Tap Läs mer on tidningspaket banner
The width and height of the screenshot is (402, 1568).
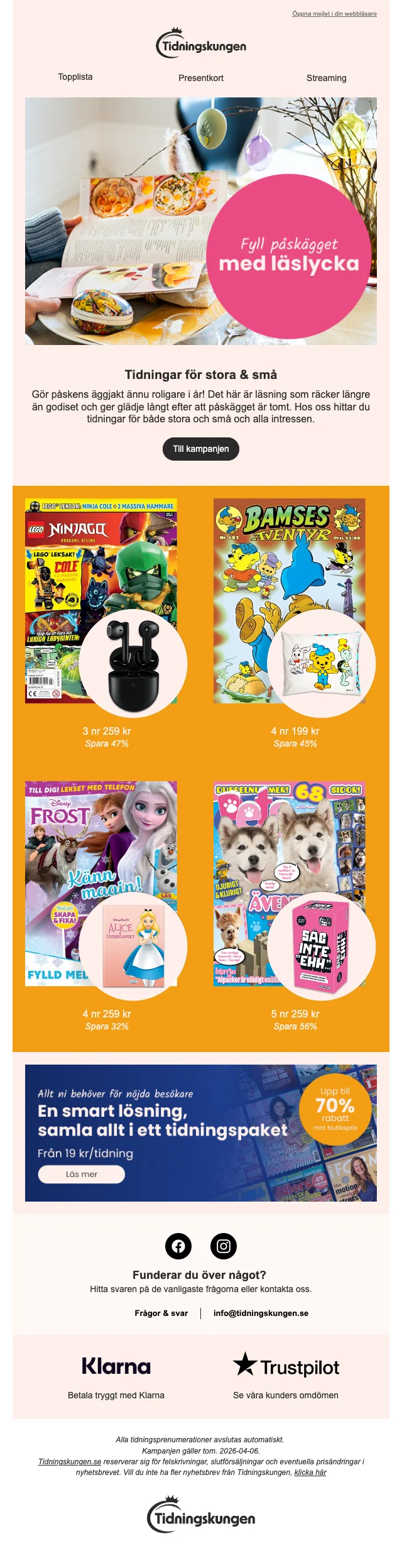point(82,1174)
